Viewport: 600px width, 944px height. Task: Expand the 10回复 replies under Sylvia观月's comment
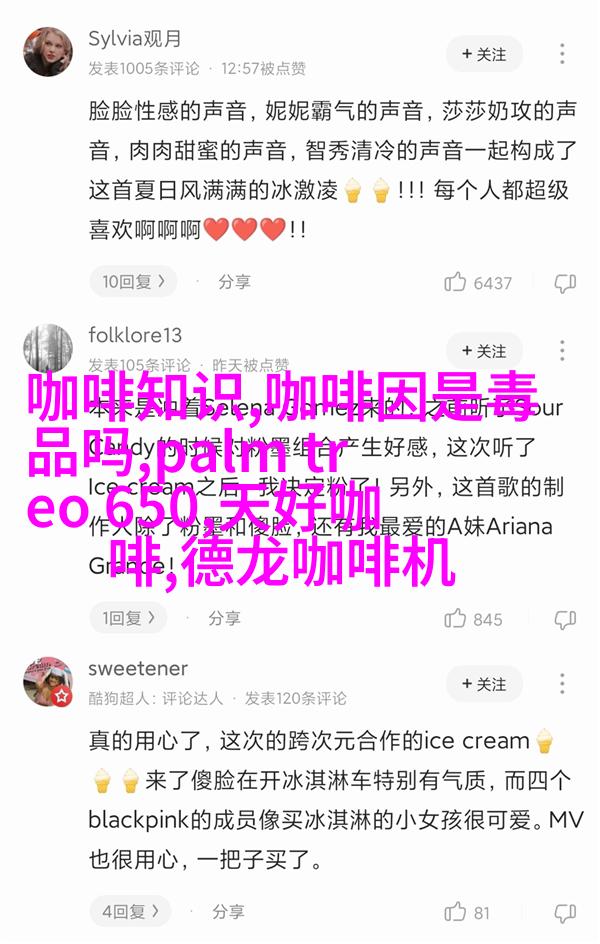(x=134, y=282)
